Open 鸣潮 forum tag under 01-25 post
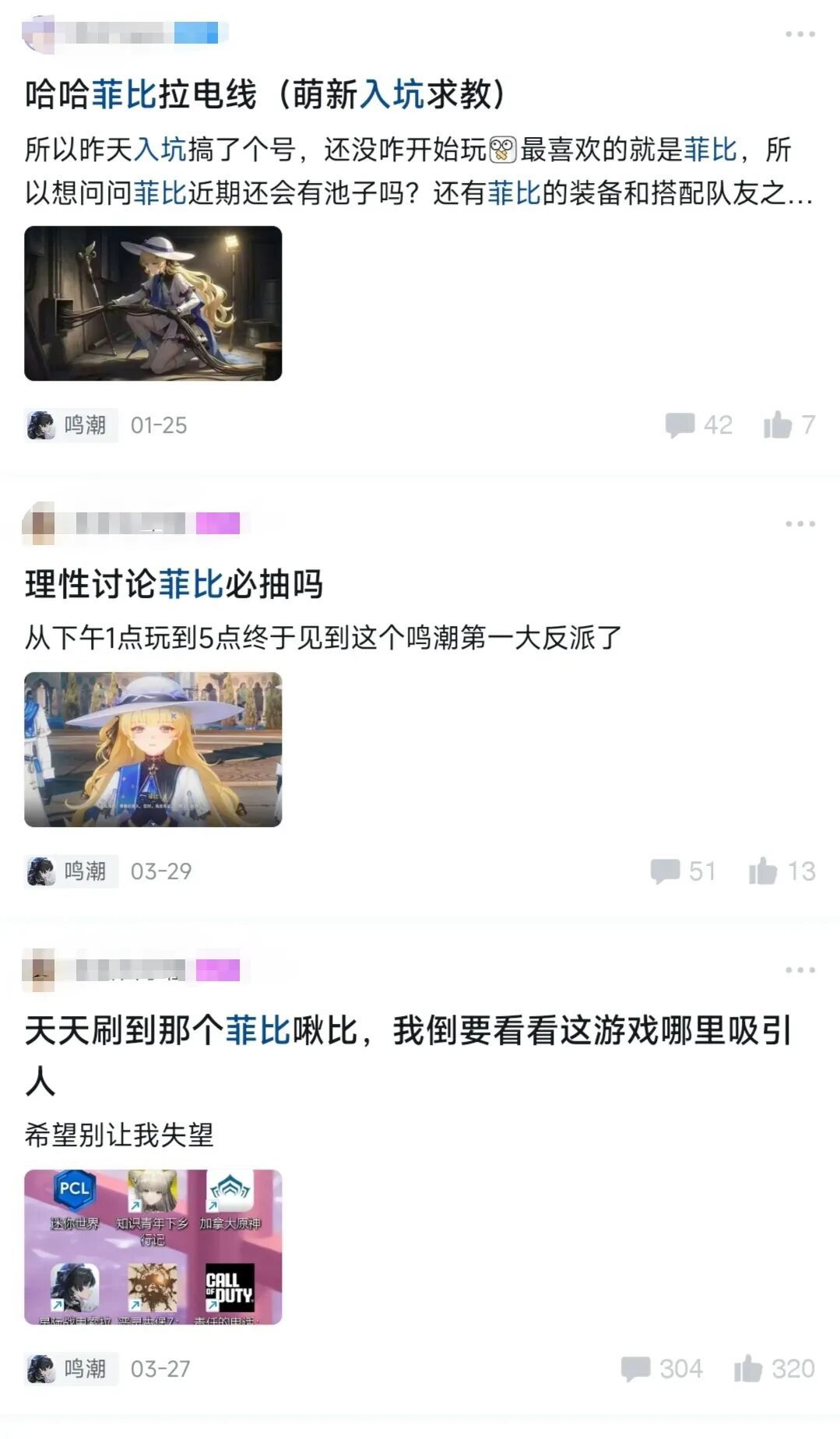This screenshot has width=840, height=1439. pyautogui.click(x=71, y=425)
